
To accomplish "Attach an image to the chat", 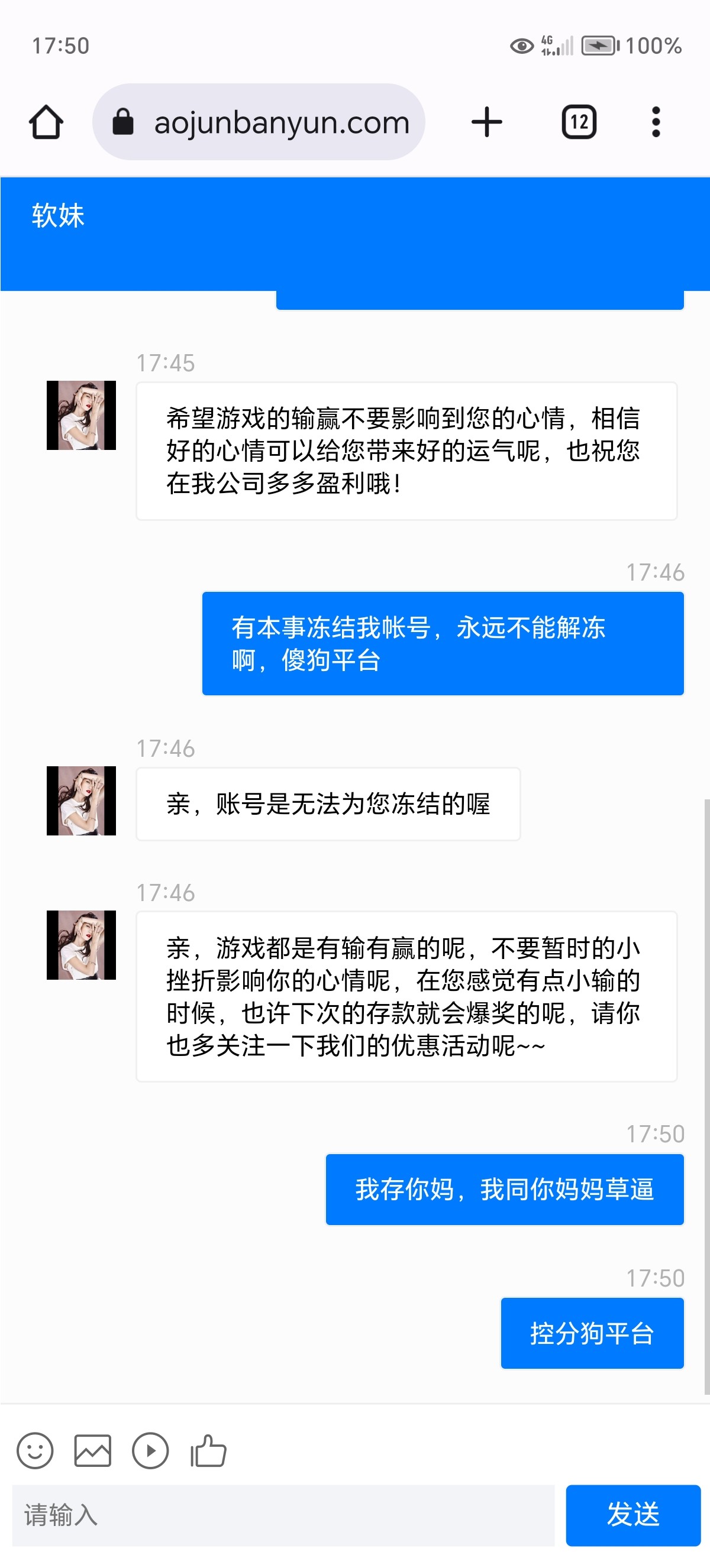I will pos(92,1450).
